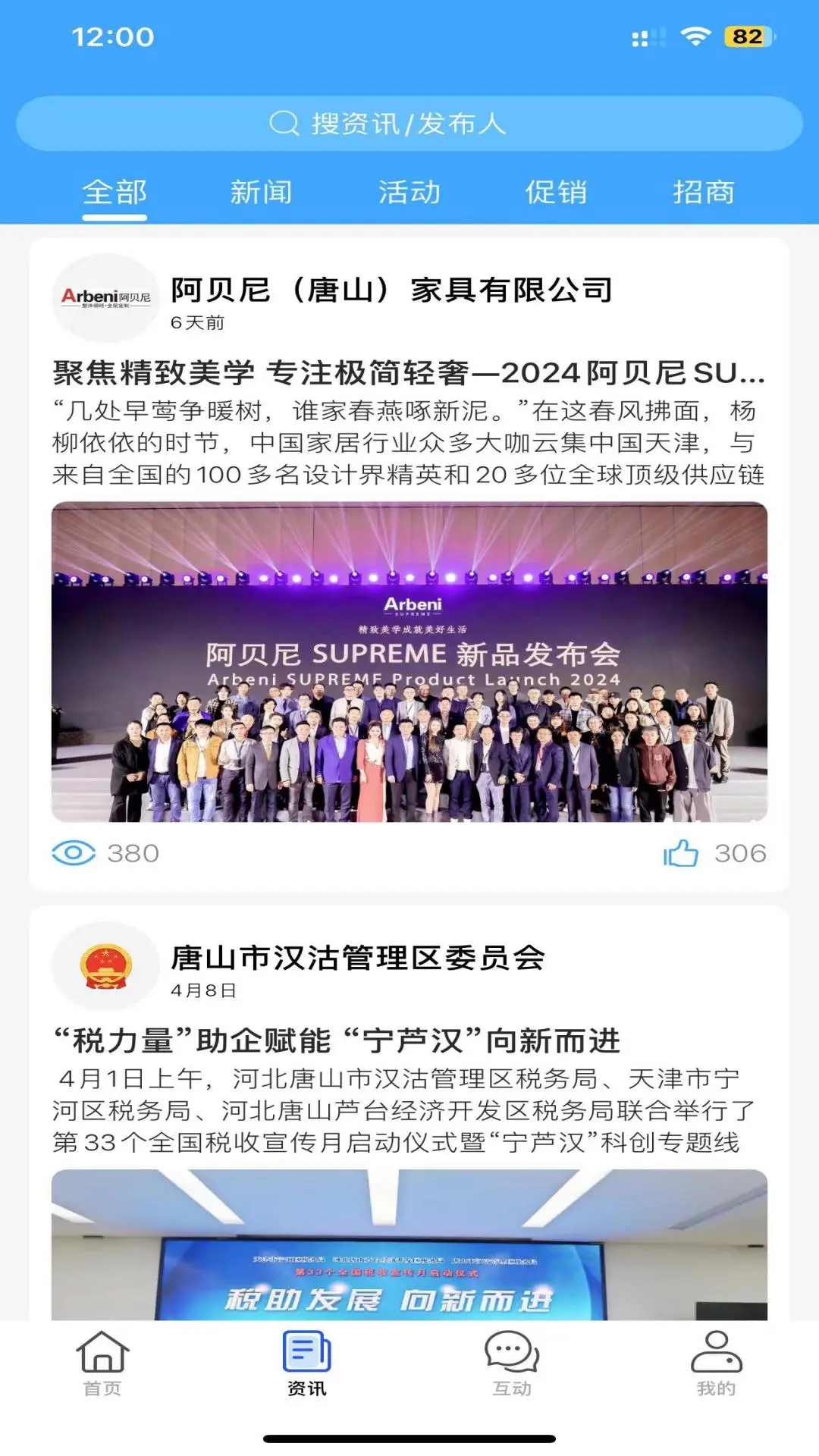Tap the Arbeni company logo avatar
This screenshot has height=1456, width=819.
point(105,296)
